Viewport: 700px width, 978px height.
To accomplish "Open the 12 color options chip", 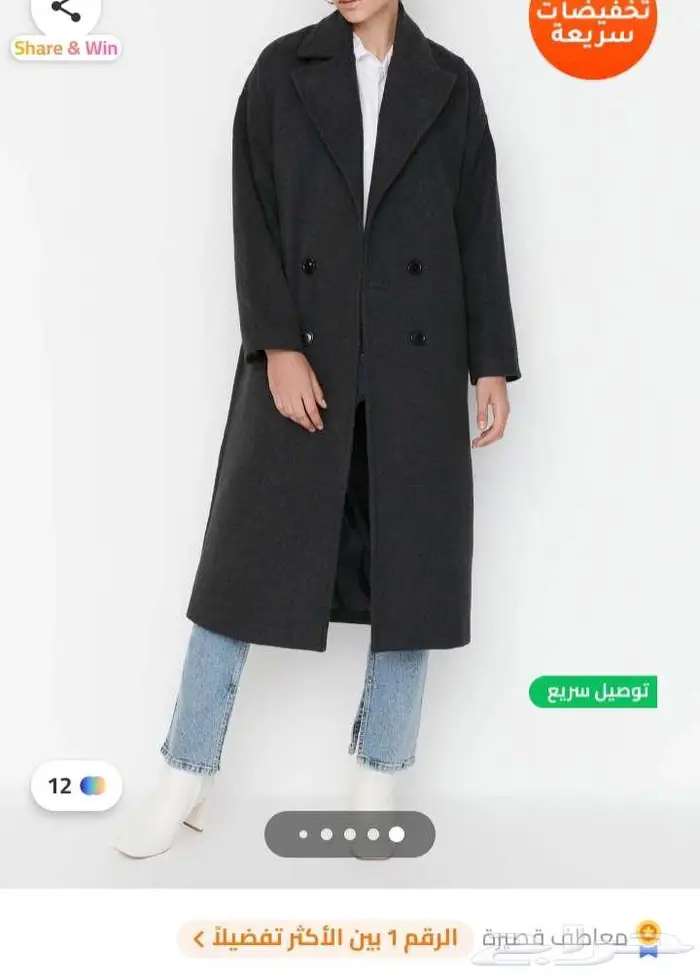I will click(x=76, y=785).
